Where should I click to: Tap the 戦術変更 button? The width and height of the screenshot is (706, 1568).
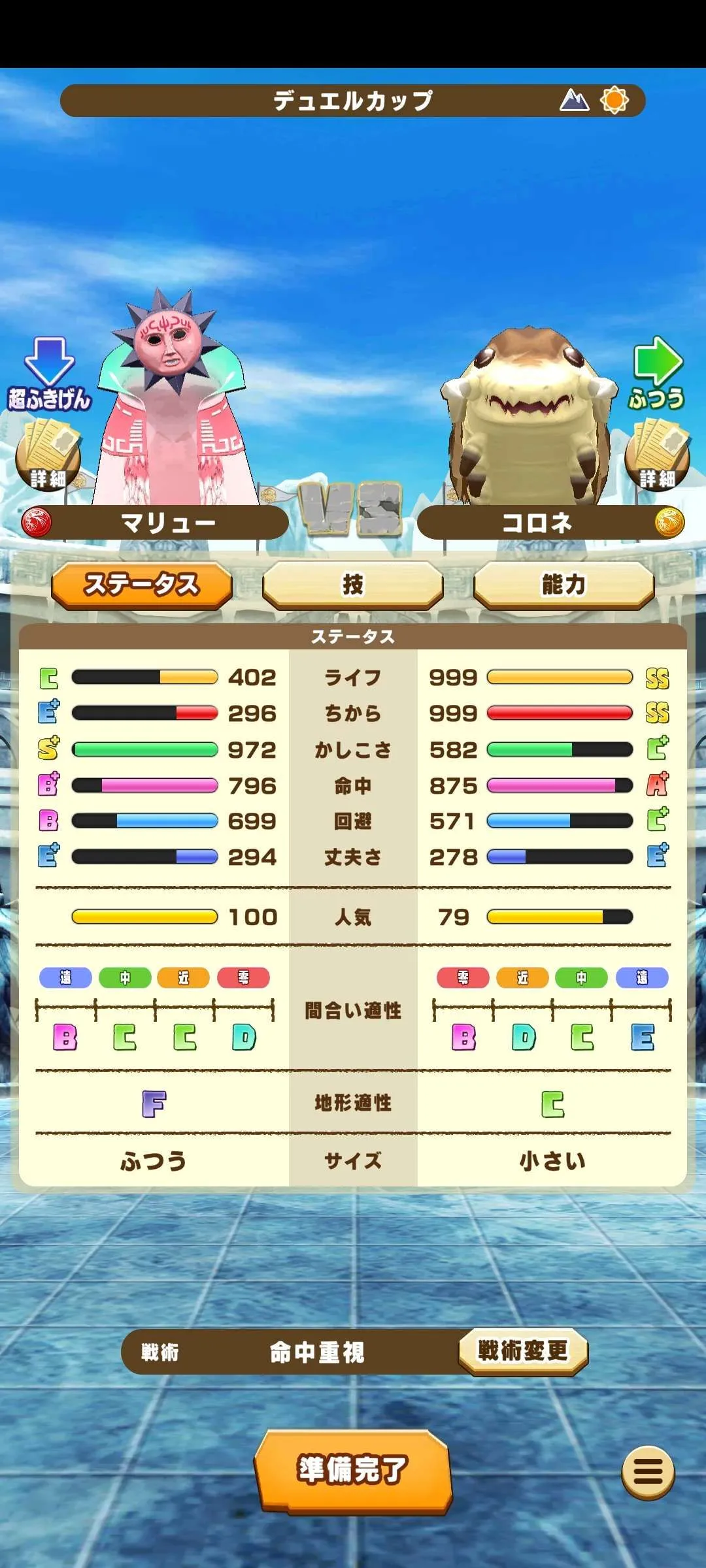pos(522,1350)
